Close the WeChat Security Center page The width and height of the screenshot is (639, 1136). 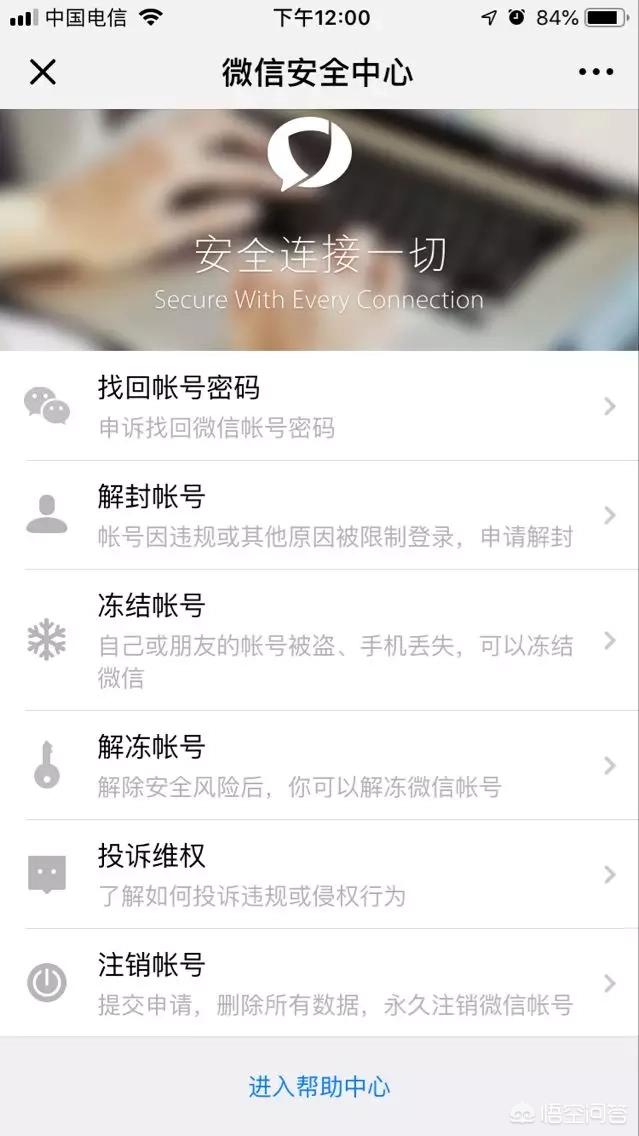(x=43, y=72)
